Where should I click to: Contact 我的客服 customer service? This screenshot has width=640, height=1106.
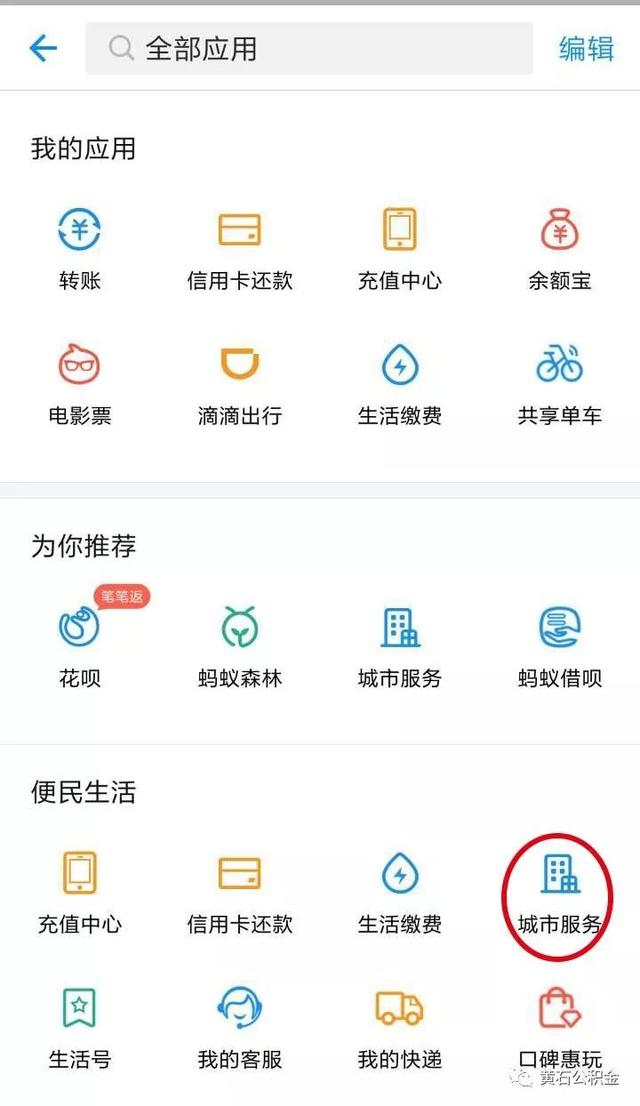[x=240, y=1028]
